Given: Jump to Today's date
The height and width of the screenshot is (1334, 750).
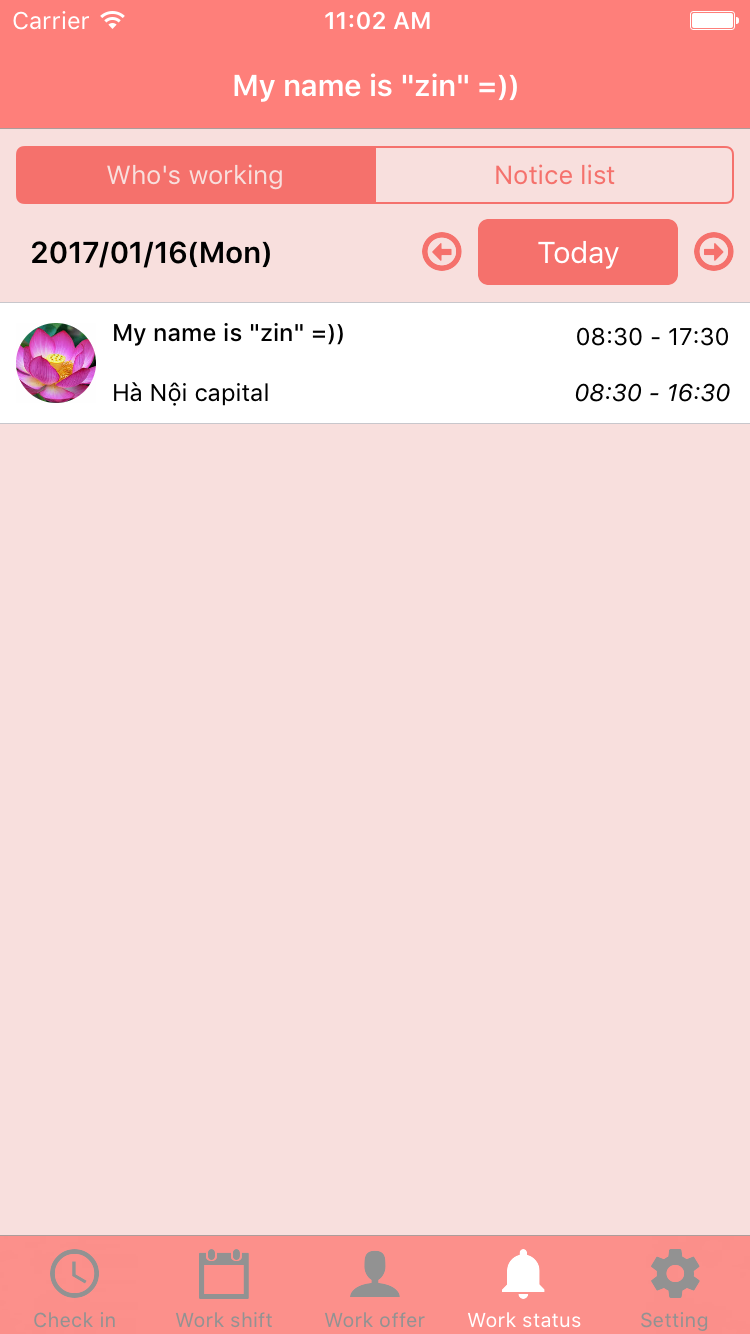Looking at the screenshot, I should point(577,252).
